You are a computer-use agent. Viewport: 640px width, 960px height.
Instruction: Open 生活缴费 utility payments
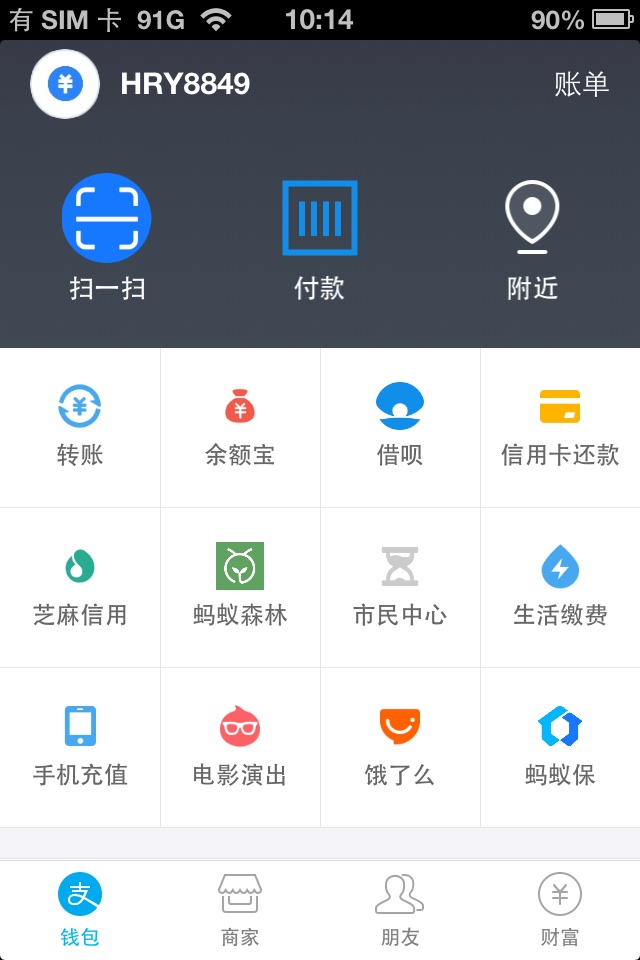tap(560, 587)
